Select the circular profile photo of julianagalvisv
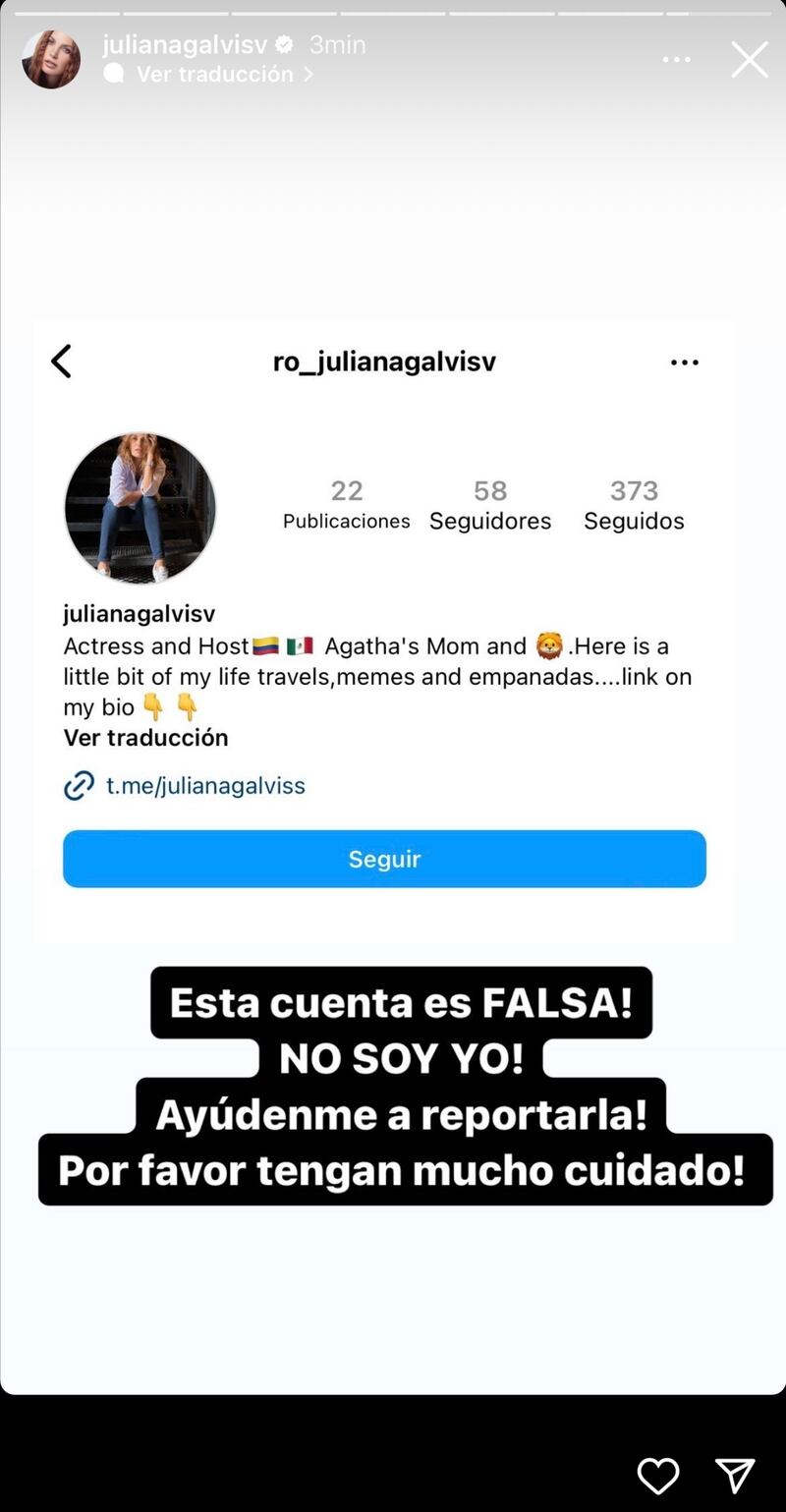 pos(51,59)
